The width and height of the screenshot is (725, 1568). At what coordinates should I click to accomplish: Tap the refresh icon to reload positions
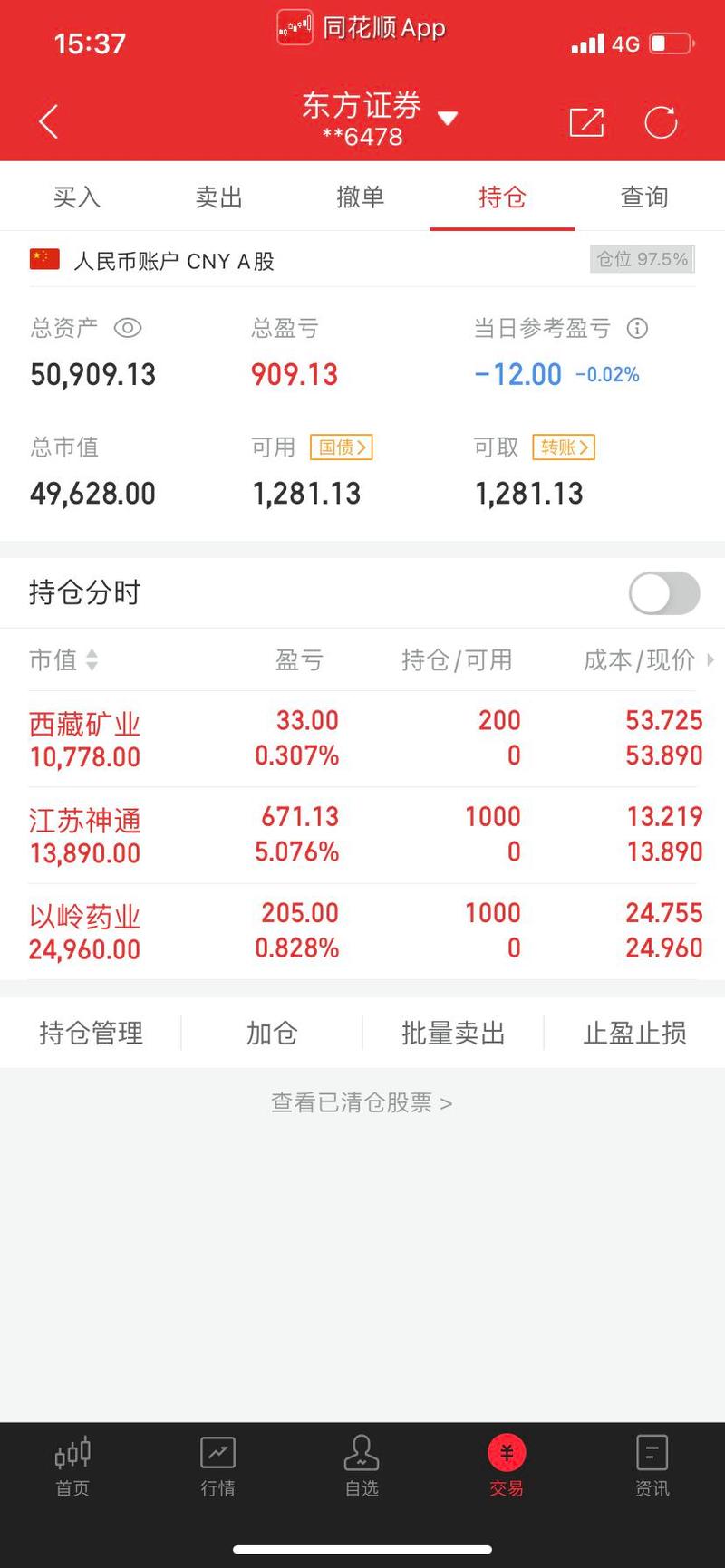pos(662,122)
